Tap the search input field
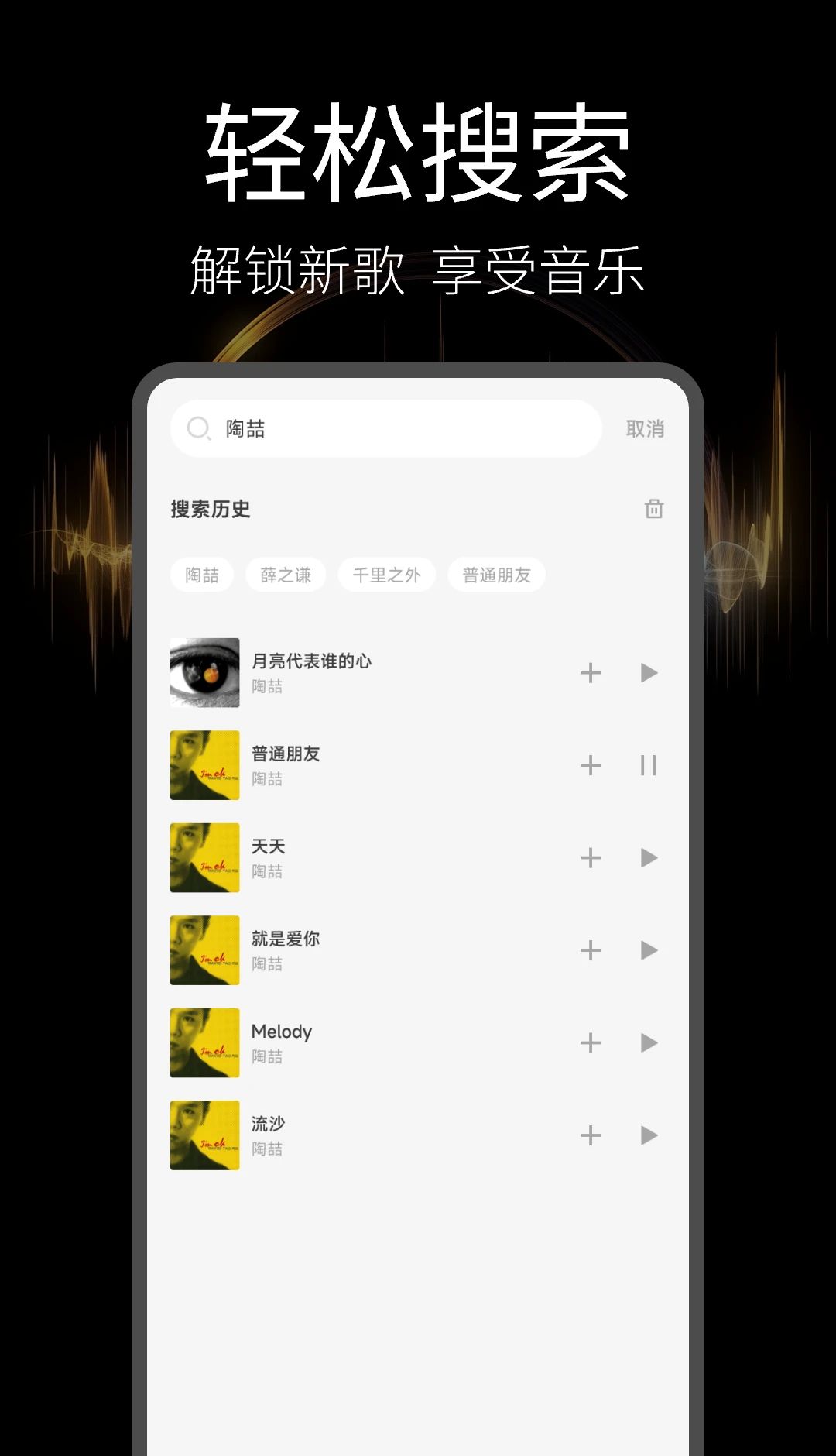 (x=387, y=429)
